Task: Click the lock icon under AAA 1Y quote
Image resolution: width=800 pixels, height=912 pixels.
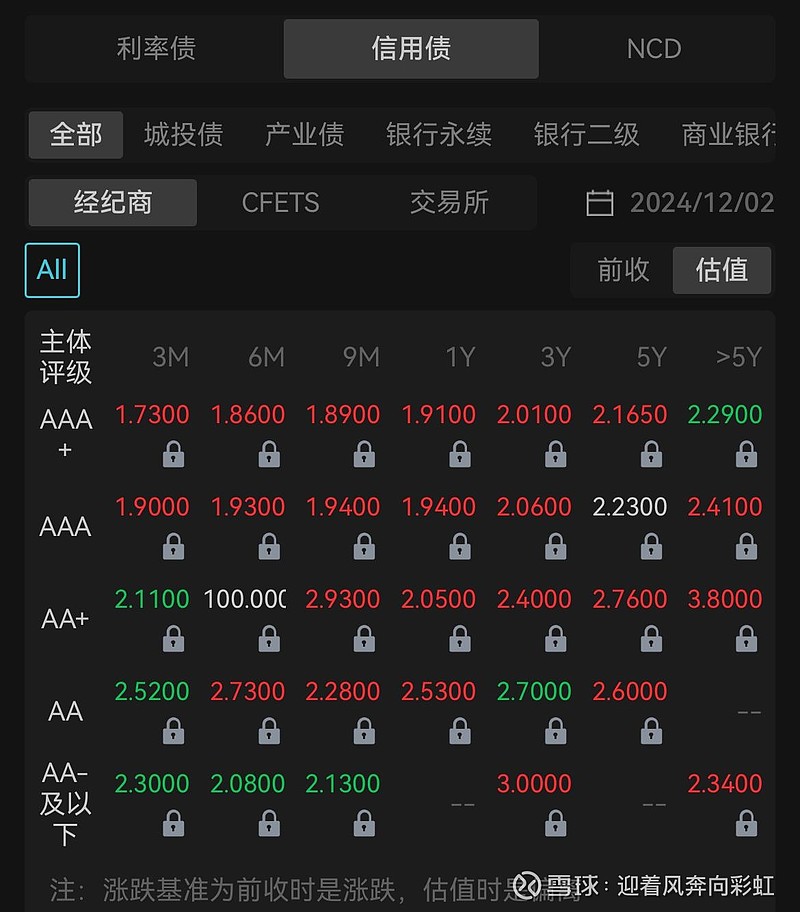Action: pos(458,547)
